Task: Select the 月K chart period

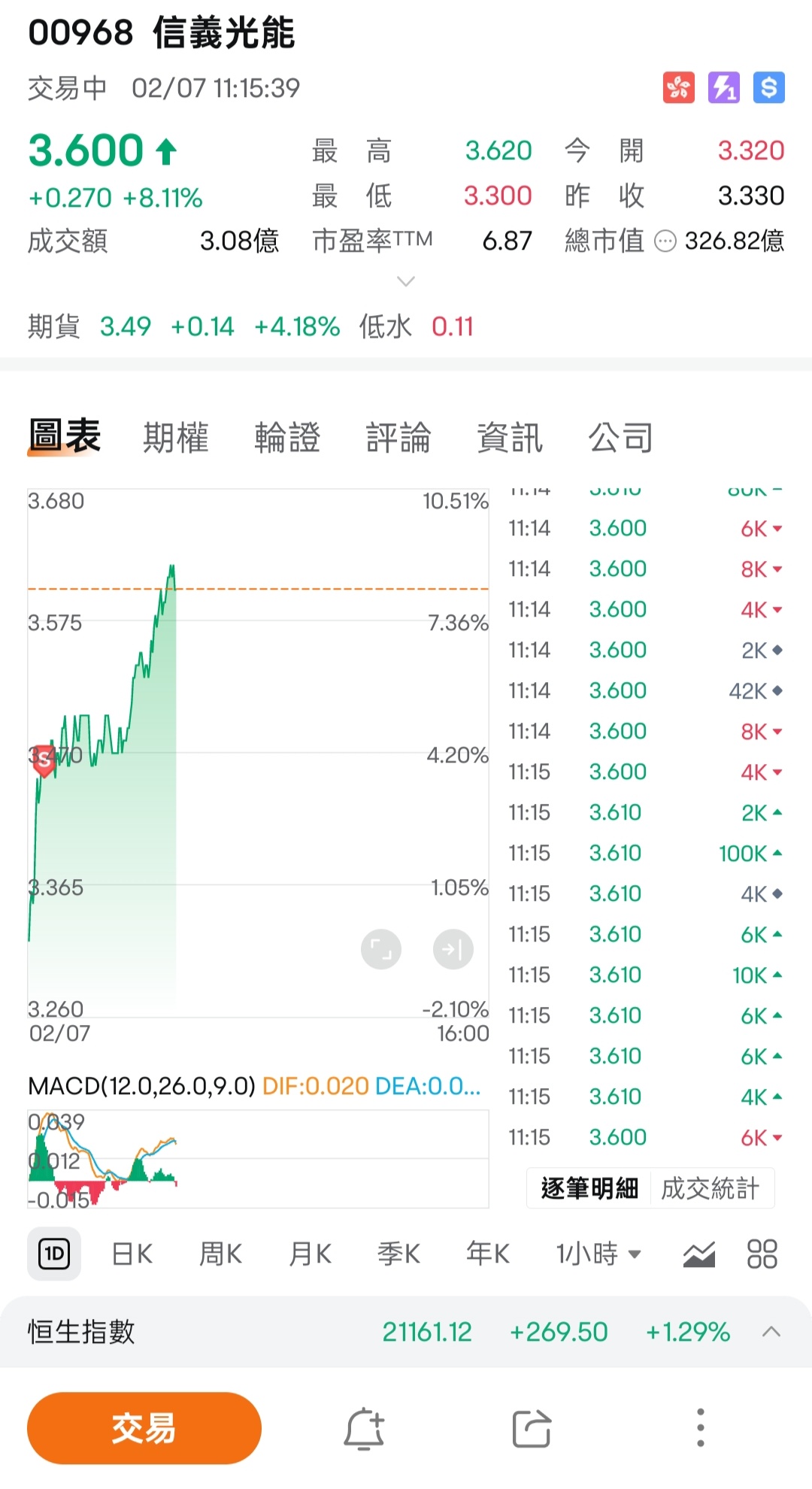Action: tap(310, 1254)
